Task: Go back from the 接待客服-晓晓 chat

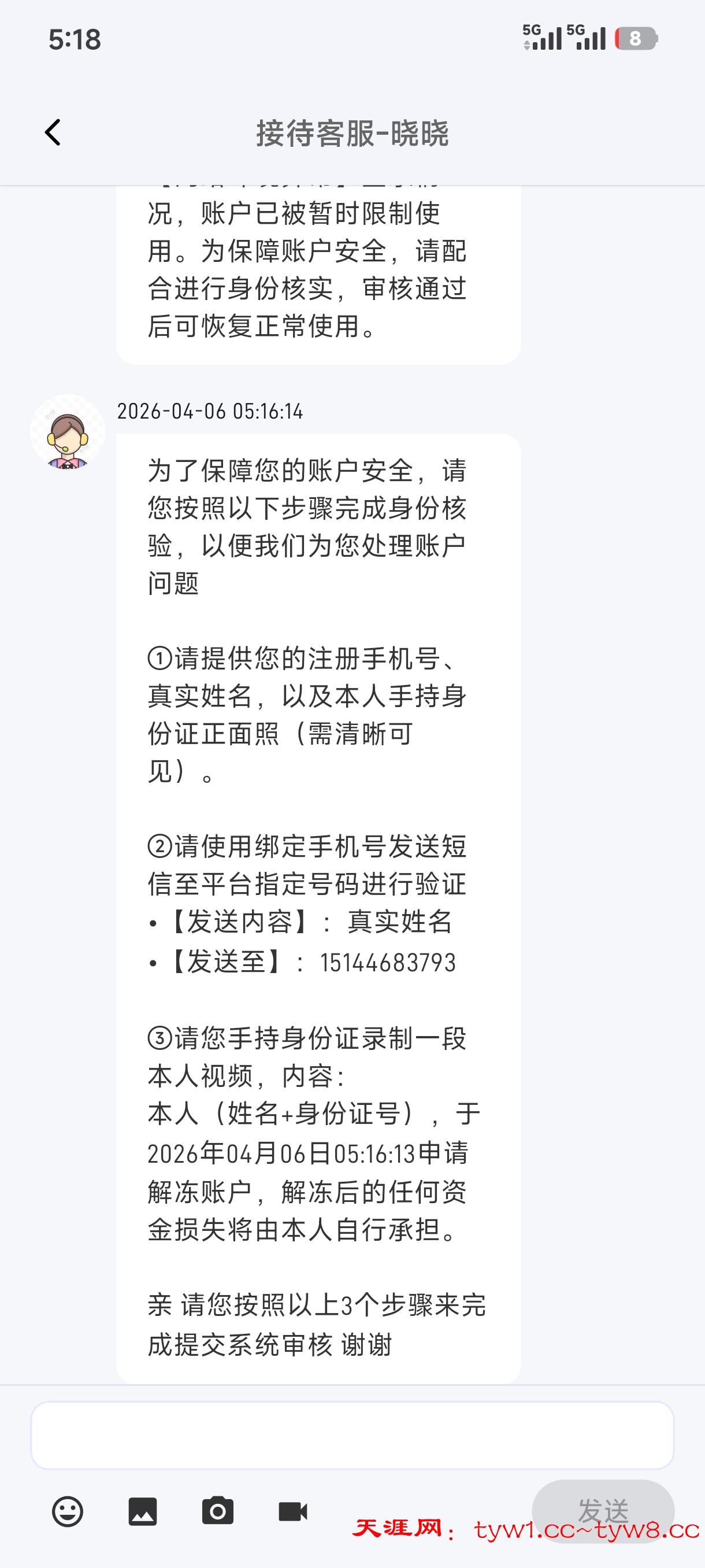Action: [53, 132]
